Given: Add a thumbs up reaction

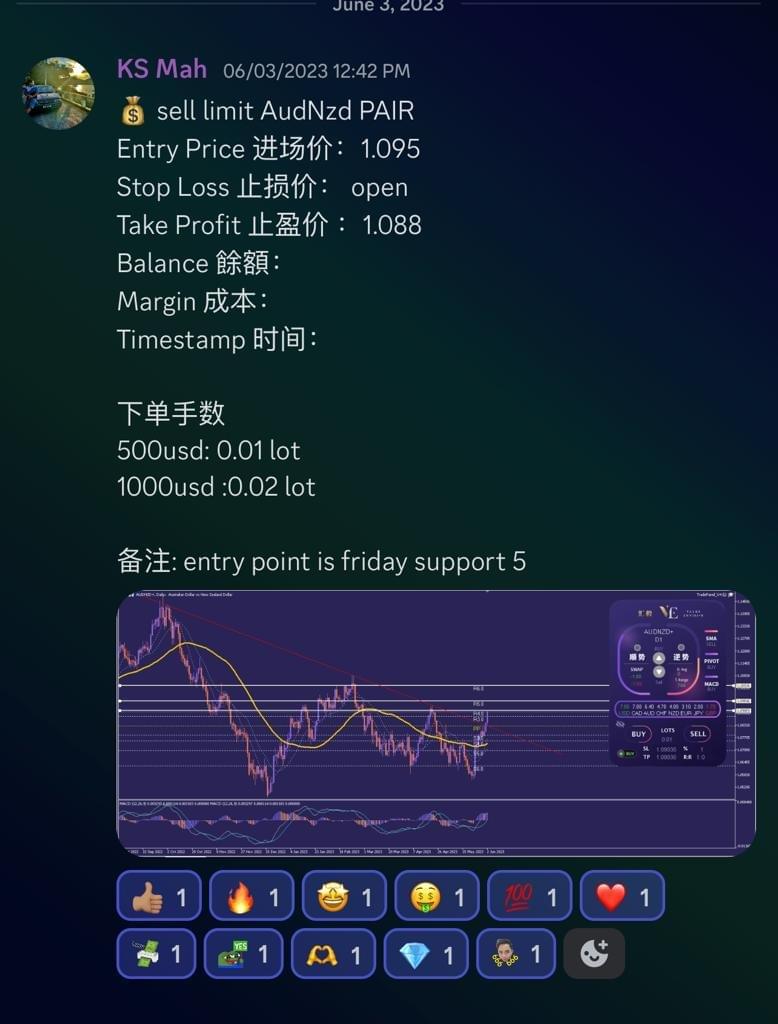Looking at the screenshot, I should (159, 895).
